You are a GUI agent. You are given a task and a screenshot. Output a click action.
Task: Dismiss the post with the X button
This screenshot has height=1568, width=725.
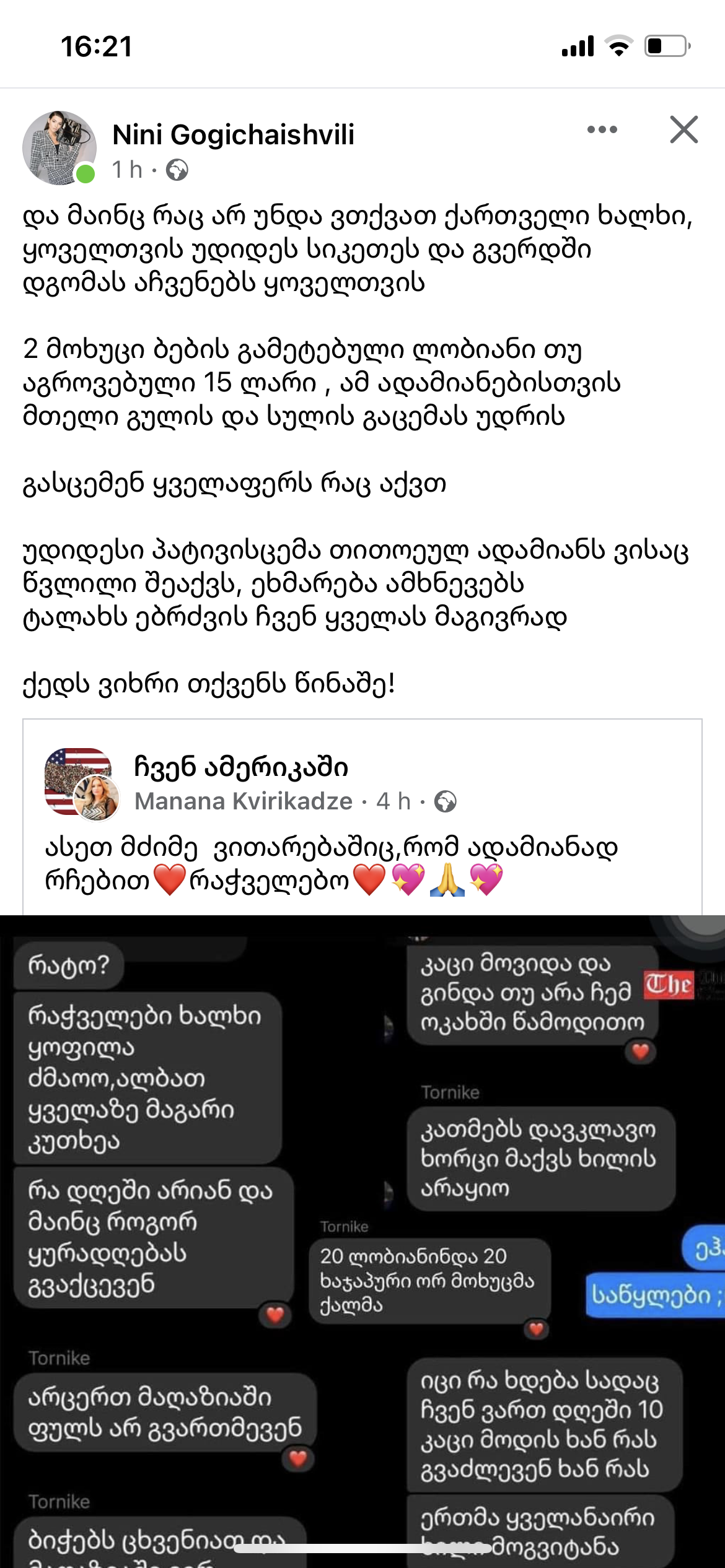pyautogui.click(x=683, y=130)
